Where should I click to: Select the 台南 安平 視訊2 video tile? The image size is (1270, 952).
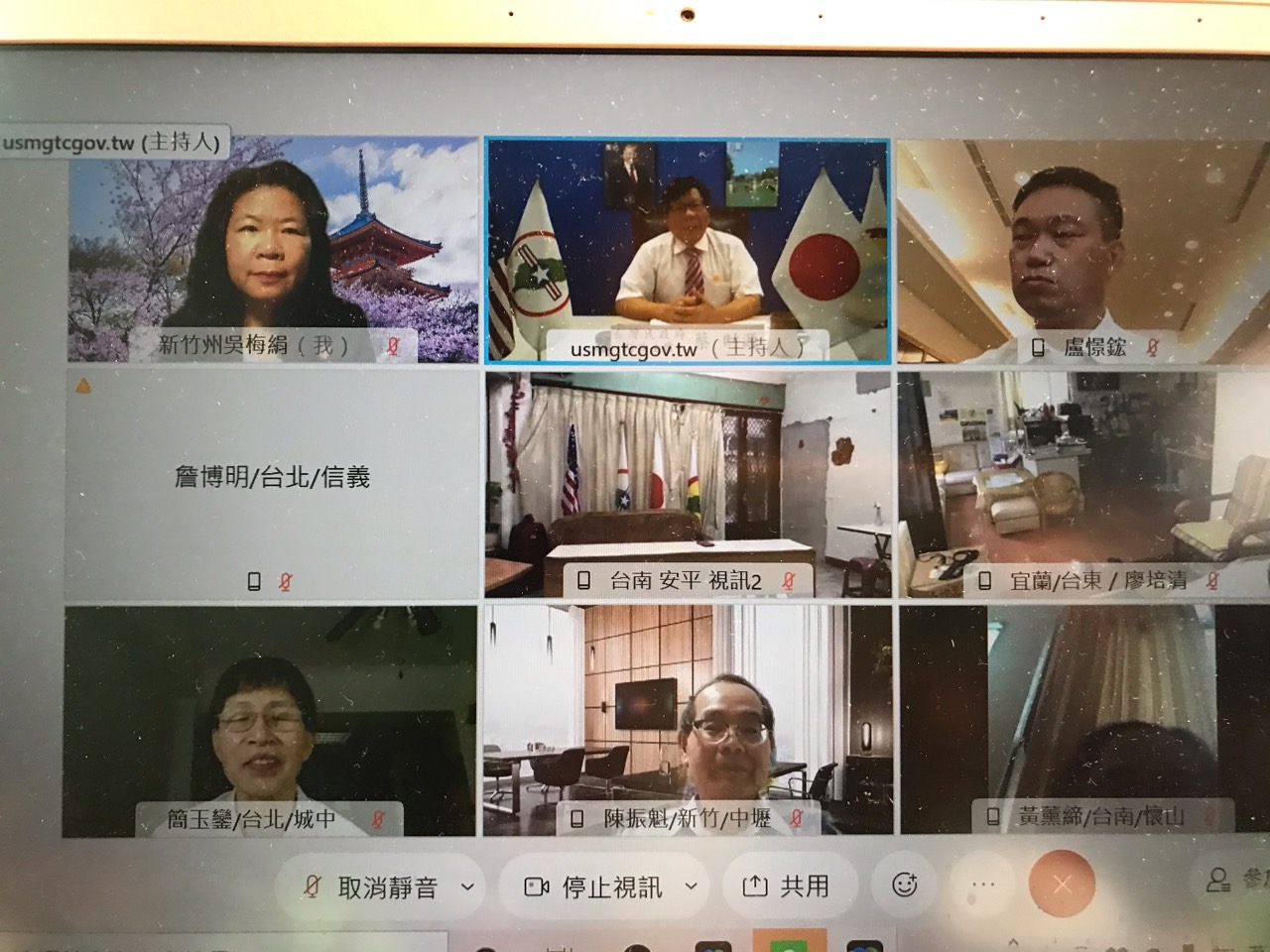click(x=687, y=484)
